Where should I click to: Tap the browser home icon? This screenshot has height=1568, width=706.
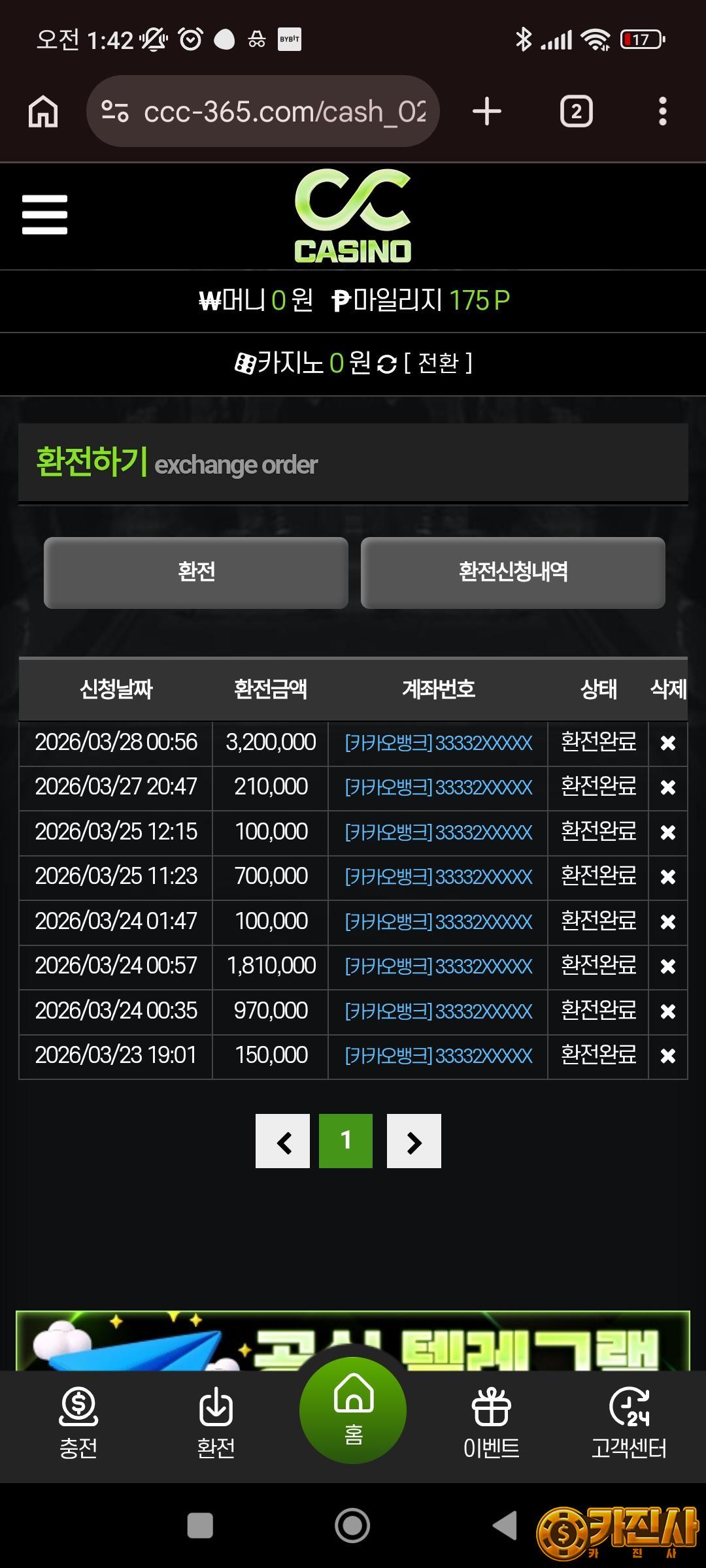43,111
